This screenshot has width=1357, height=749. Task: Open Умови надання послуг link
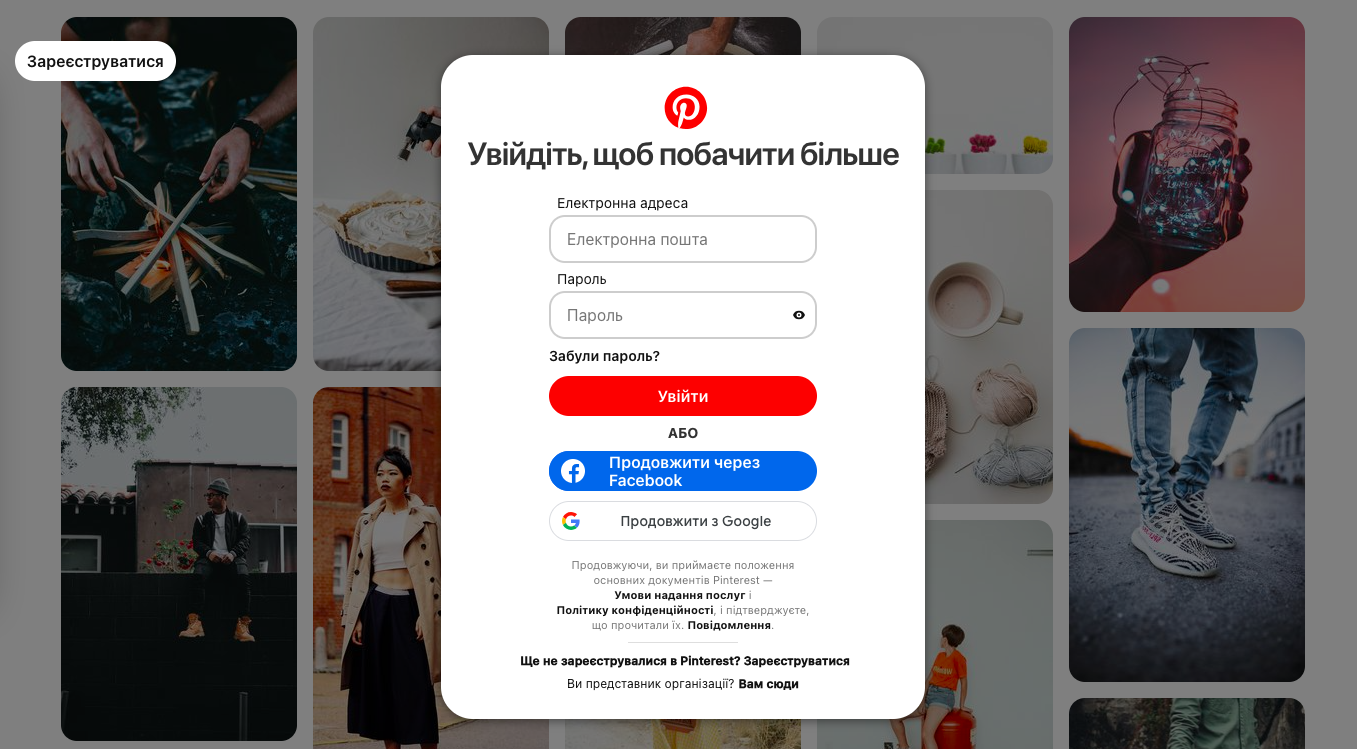coord(679,595)
